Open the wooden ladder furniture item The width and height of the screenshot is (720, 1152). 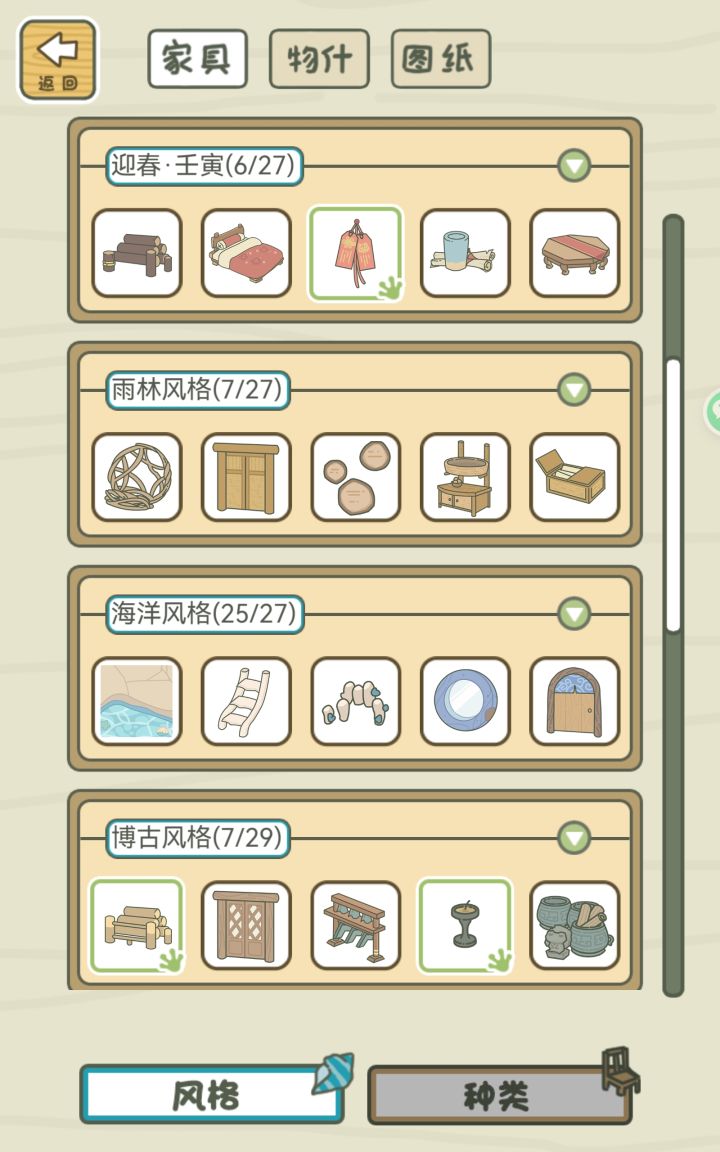click(246, 701)
